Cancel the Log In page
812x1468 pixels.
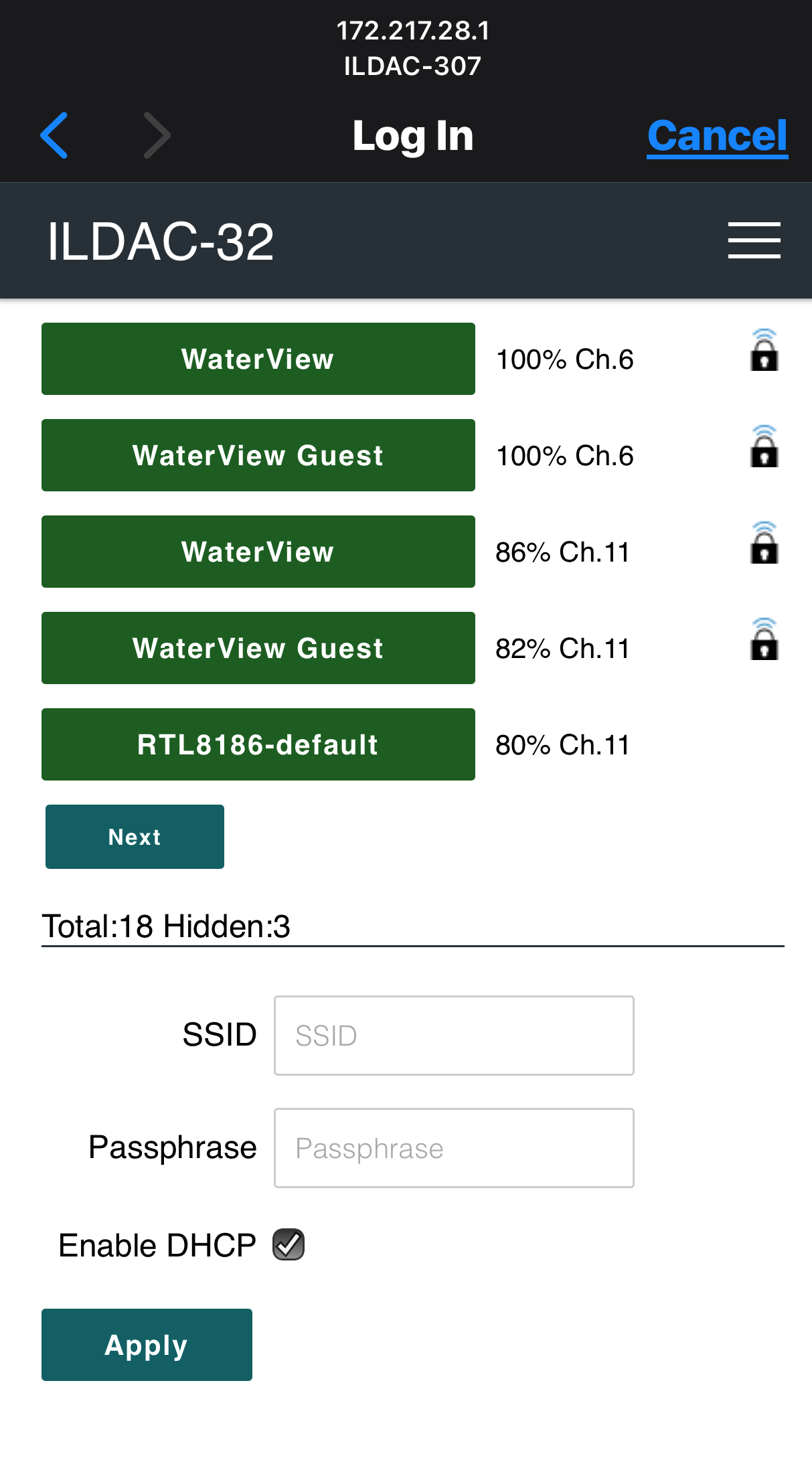pyautogui.click(x=717, y=136)
